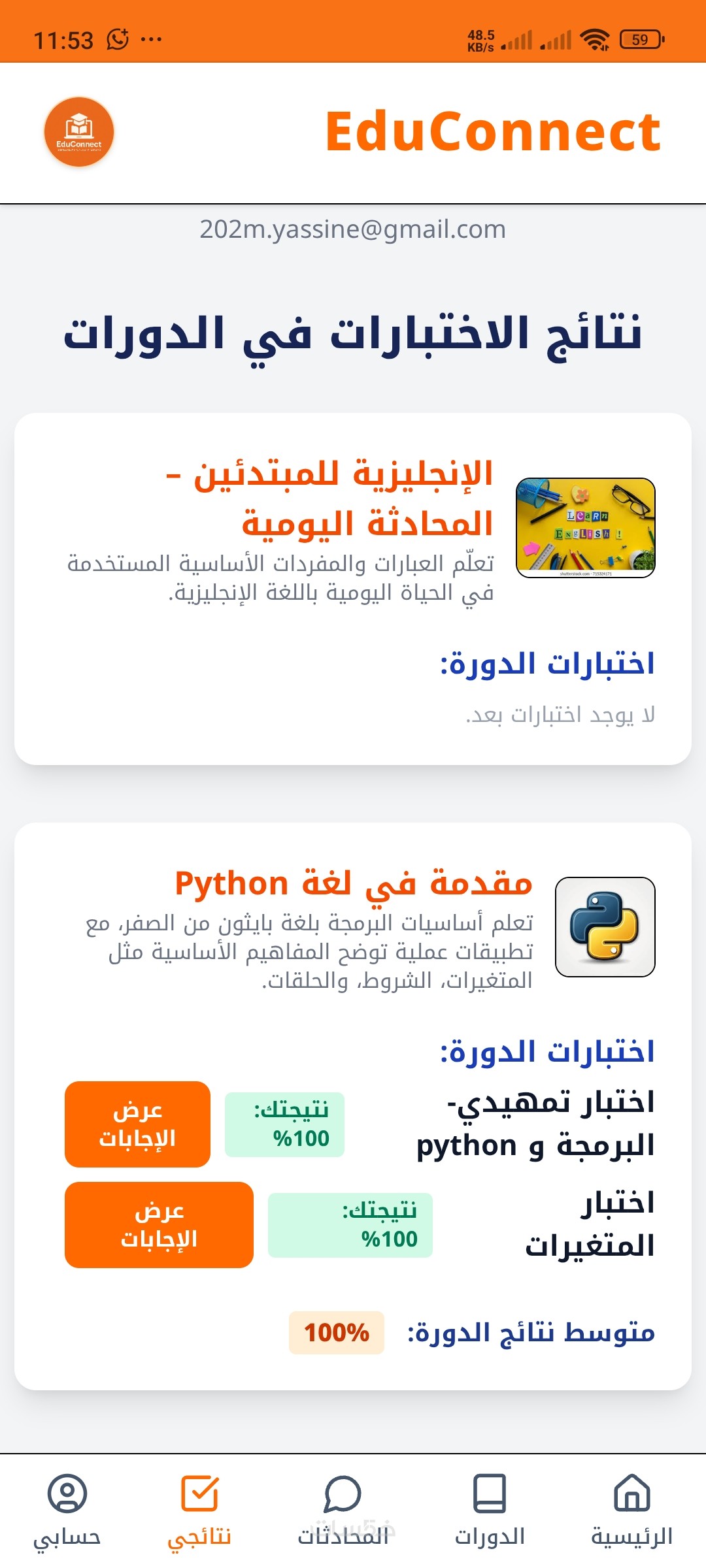Return to الرئيسية (Home) tab
The width and height of the screenshot is (706, 1568).
(631, 1511)
